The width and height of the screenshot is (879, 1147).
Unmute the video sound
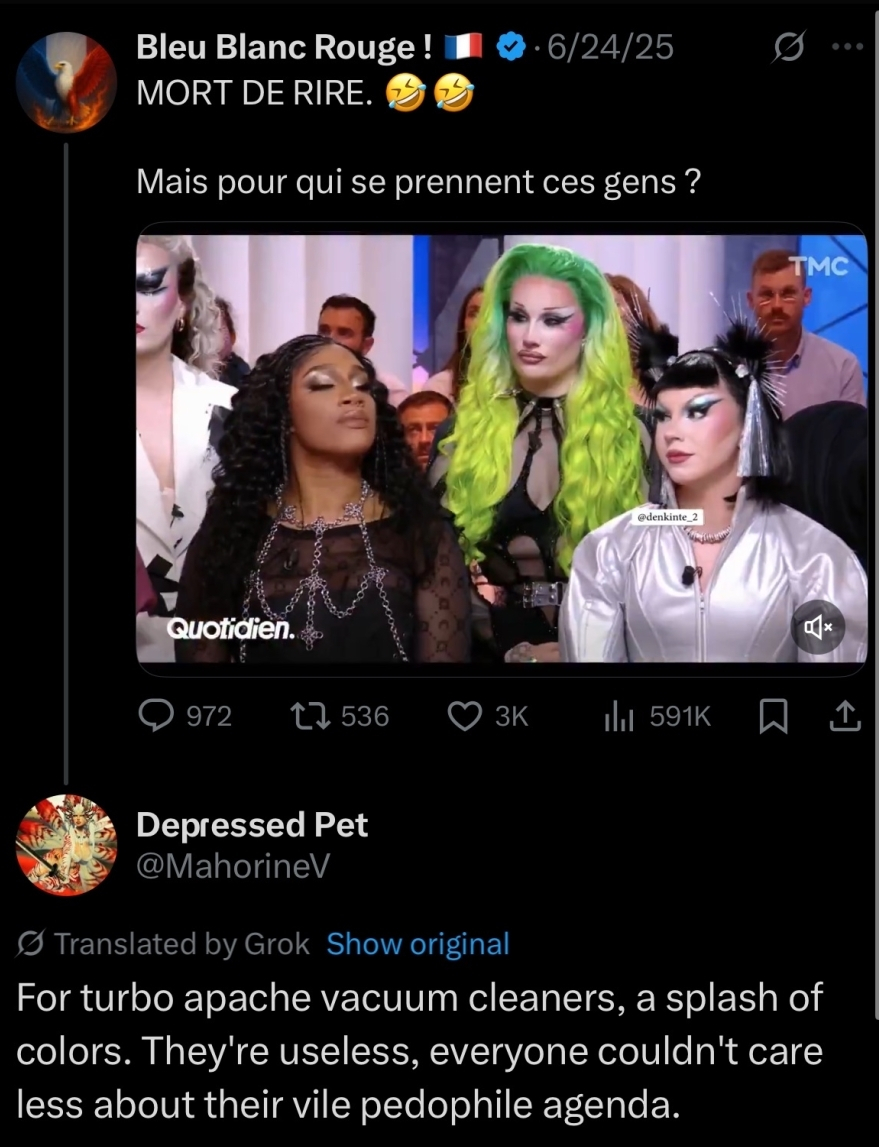tap(819, 628)
